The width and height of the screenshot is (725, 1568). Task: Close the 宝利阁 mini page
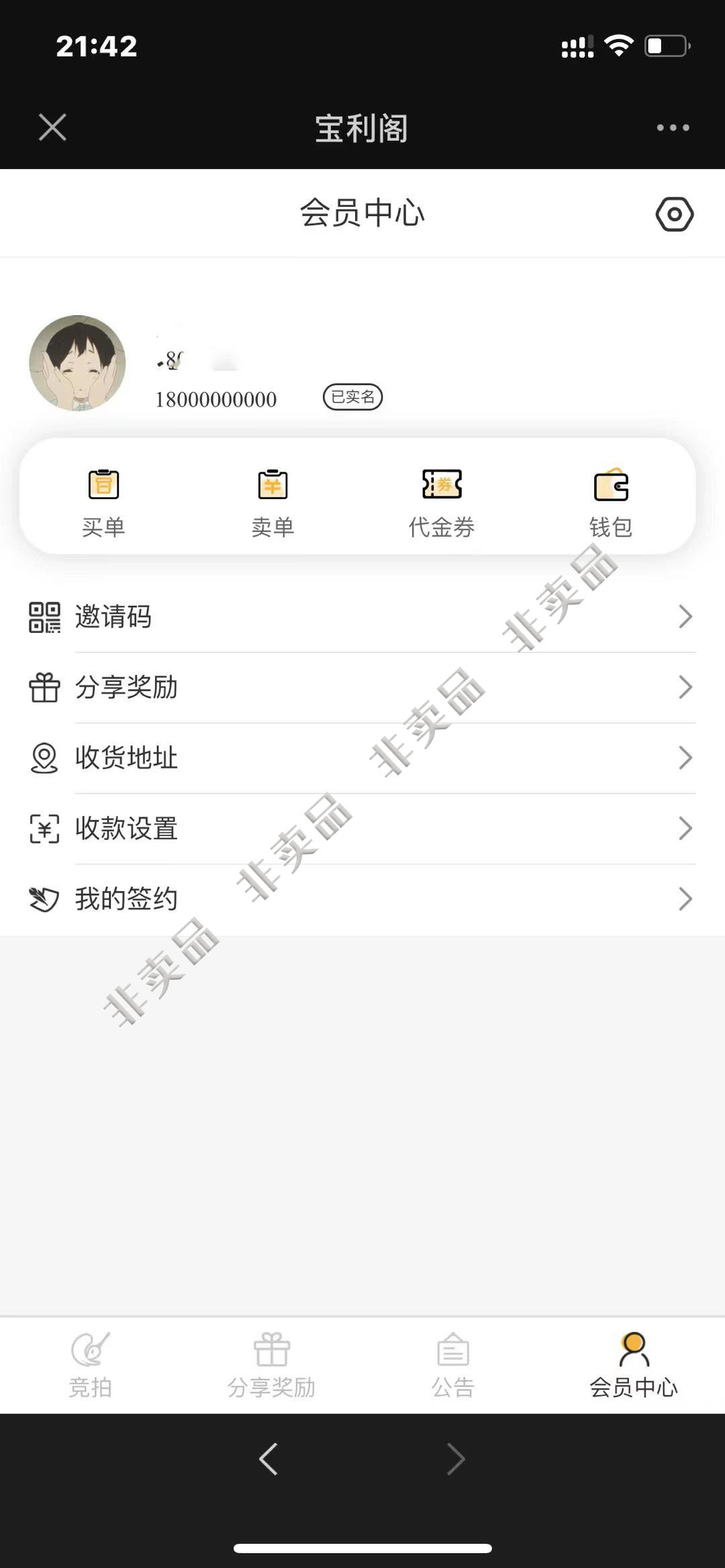coord(52,127)
